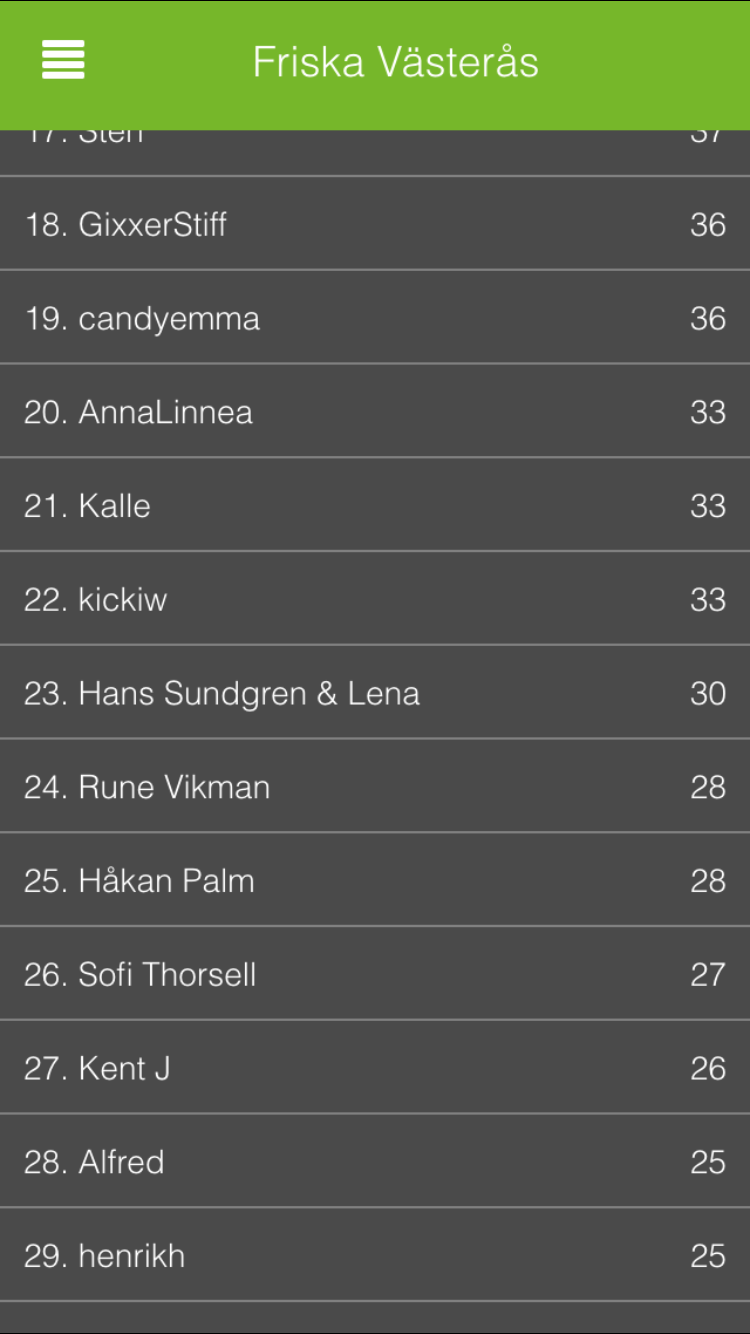Tap AnnaLinnea in the ranking list
The width and height of the screenshot is (750, 1334).
click(x=375, y=412)
